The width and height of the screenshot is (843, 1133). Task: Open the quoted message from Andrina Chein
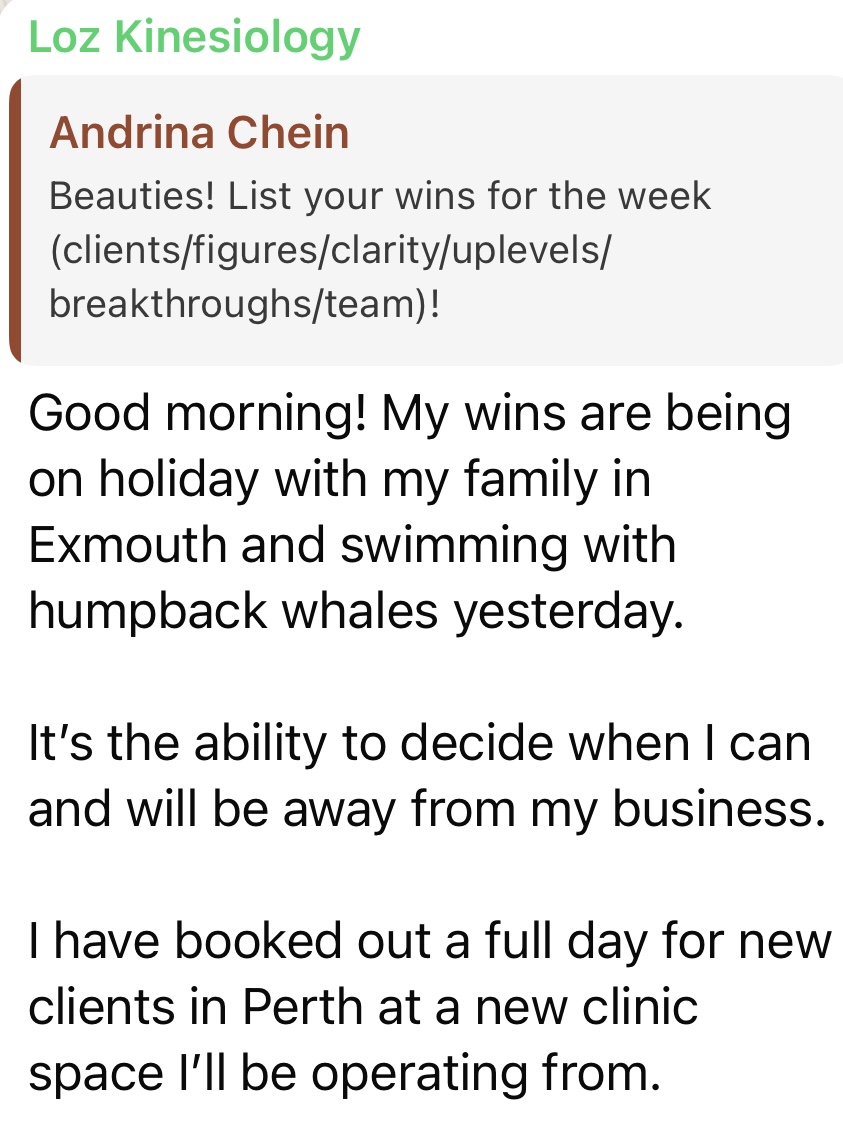(x=425, y=219)
